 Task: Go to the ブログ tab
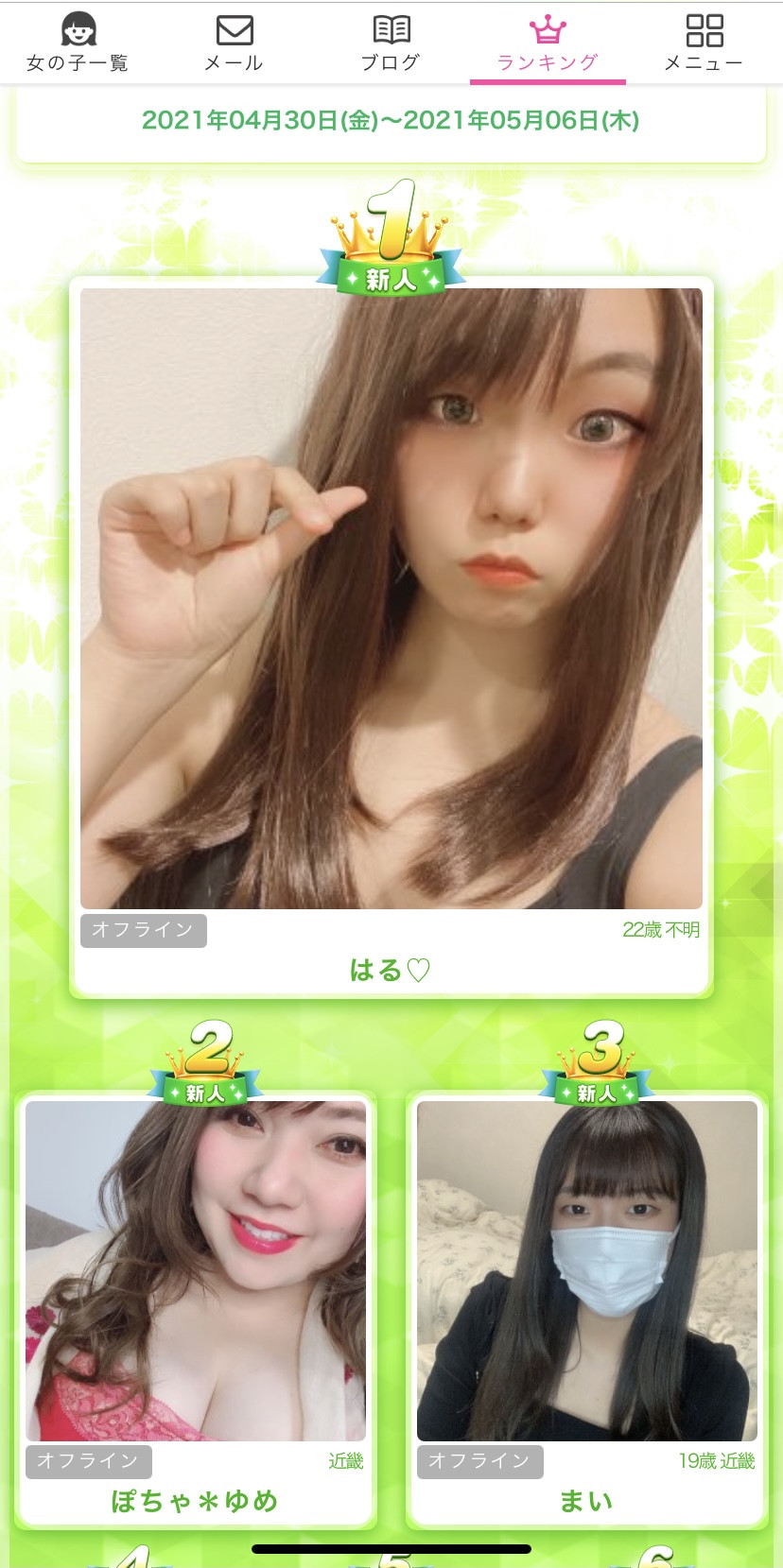391,43
